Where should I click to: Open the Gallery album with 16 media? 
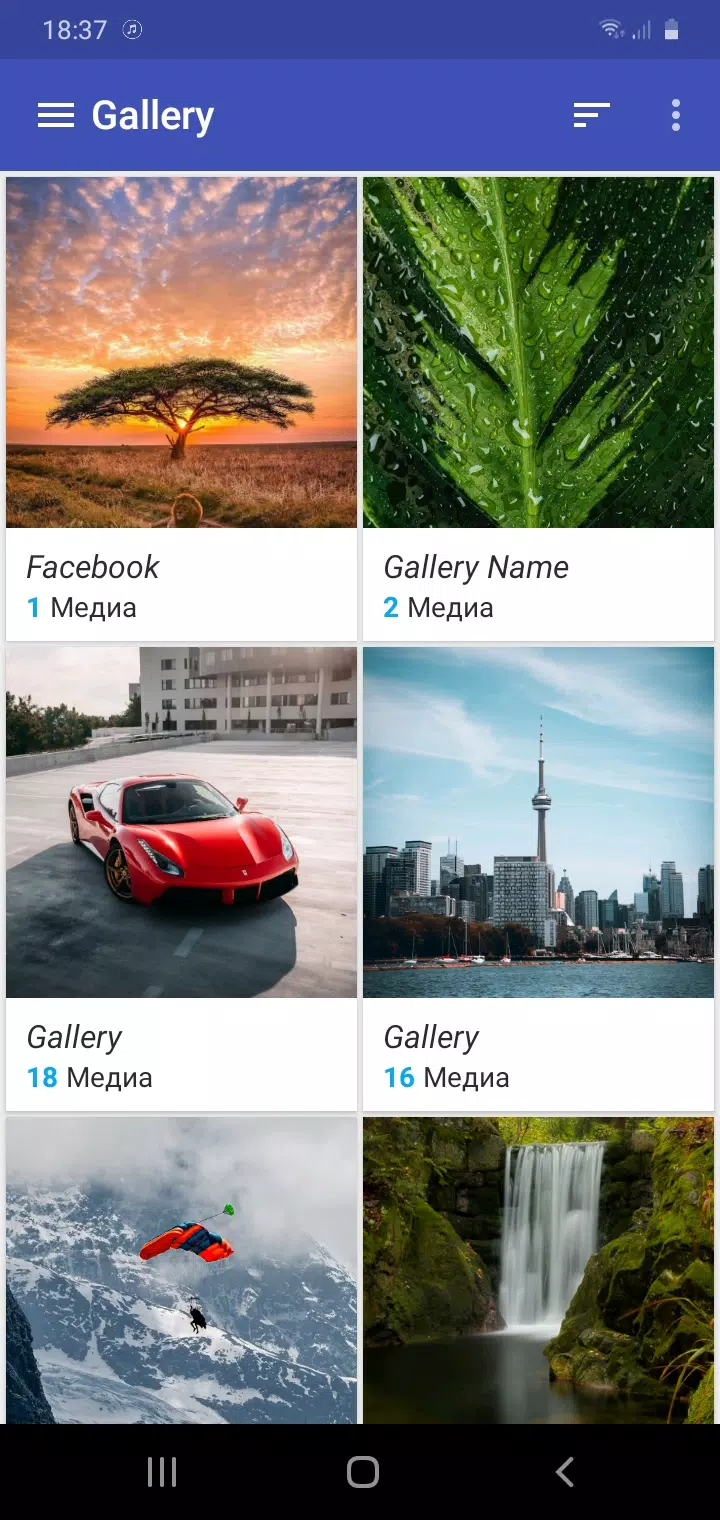coord(538,878)
